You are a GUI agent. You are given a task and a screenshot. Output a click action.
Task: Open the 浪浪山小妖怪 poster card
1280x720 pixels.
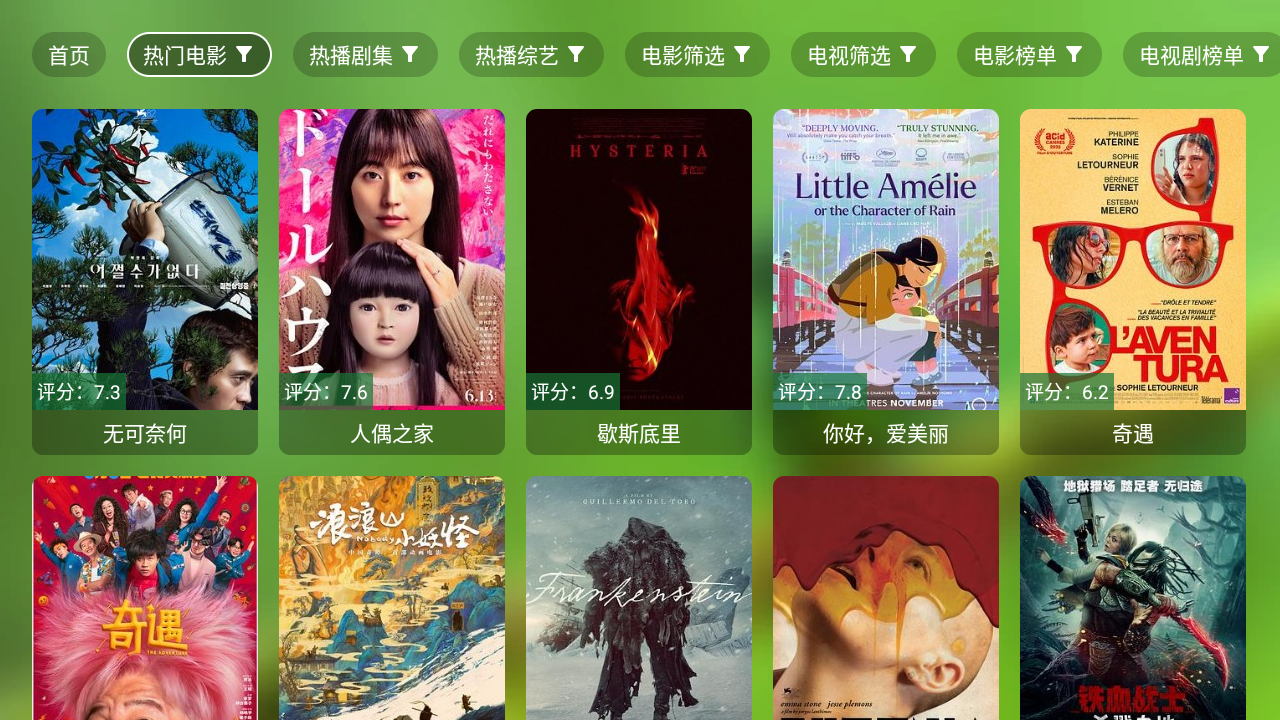[392, 598]
